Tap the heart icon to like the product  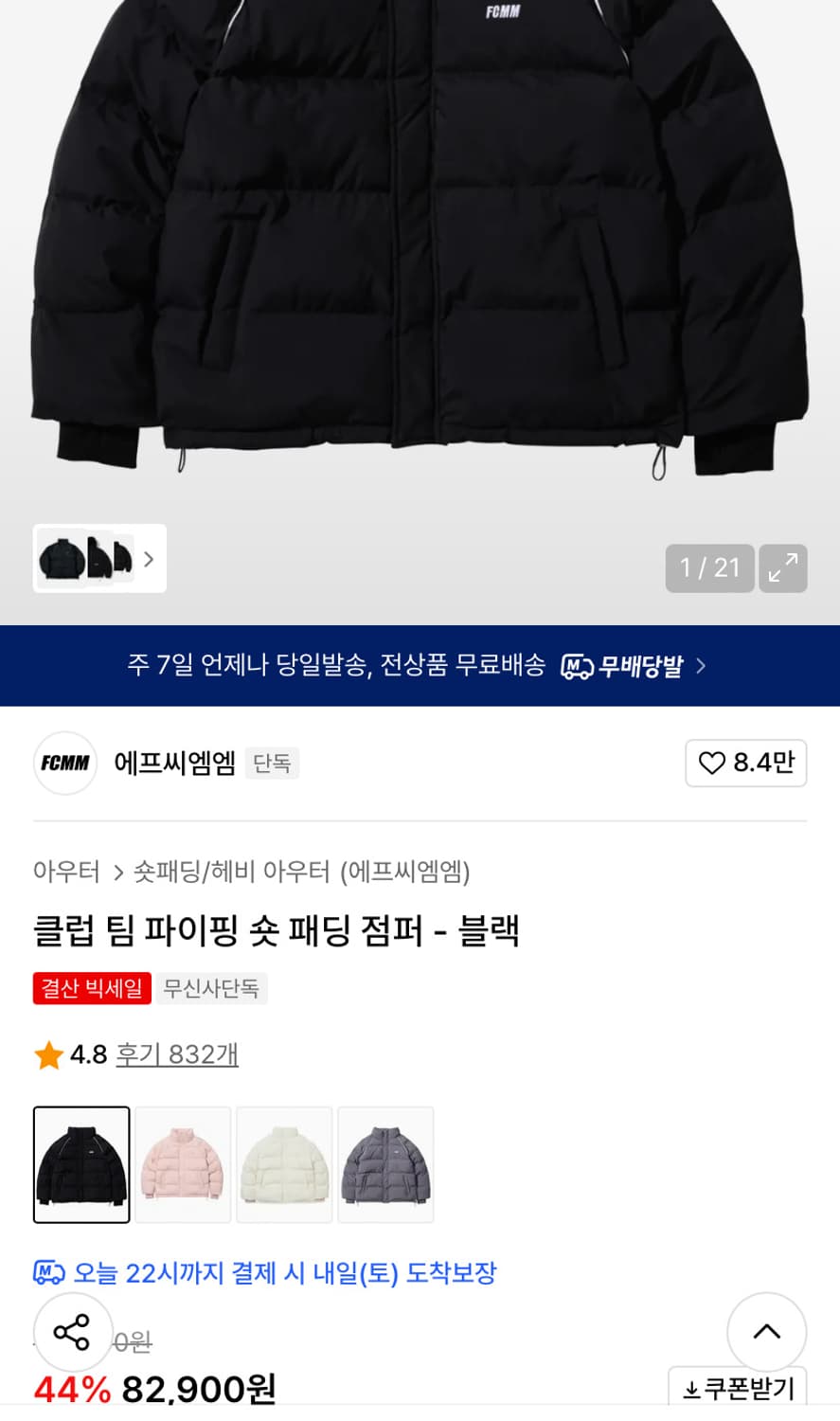pos(713,763)
